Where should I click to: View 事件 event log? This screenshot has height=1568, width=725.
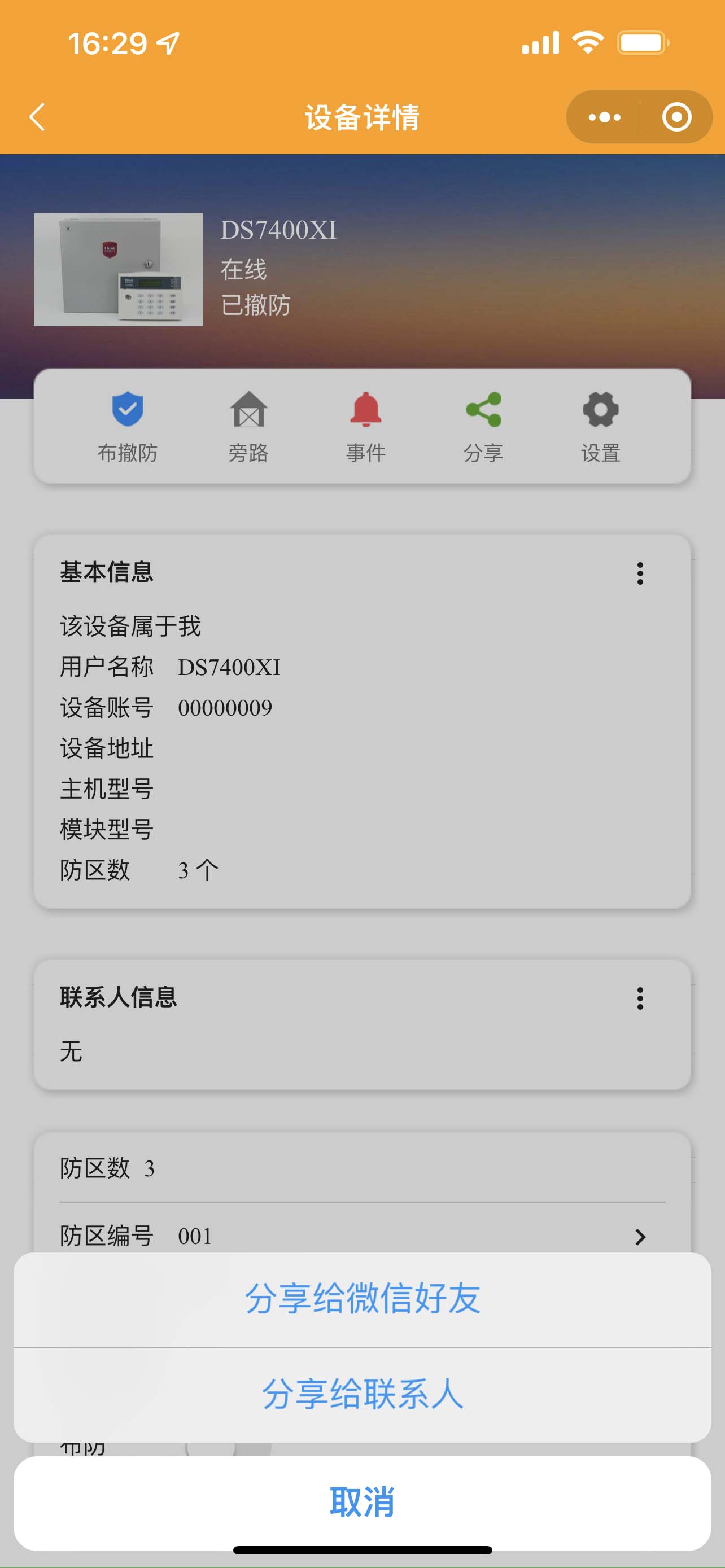click(x=365, y=426)
